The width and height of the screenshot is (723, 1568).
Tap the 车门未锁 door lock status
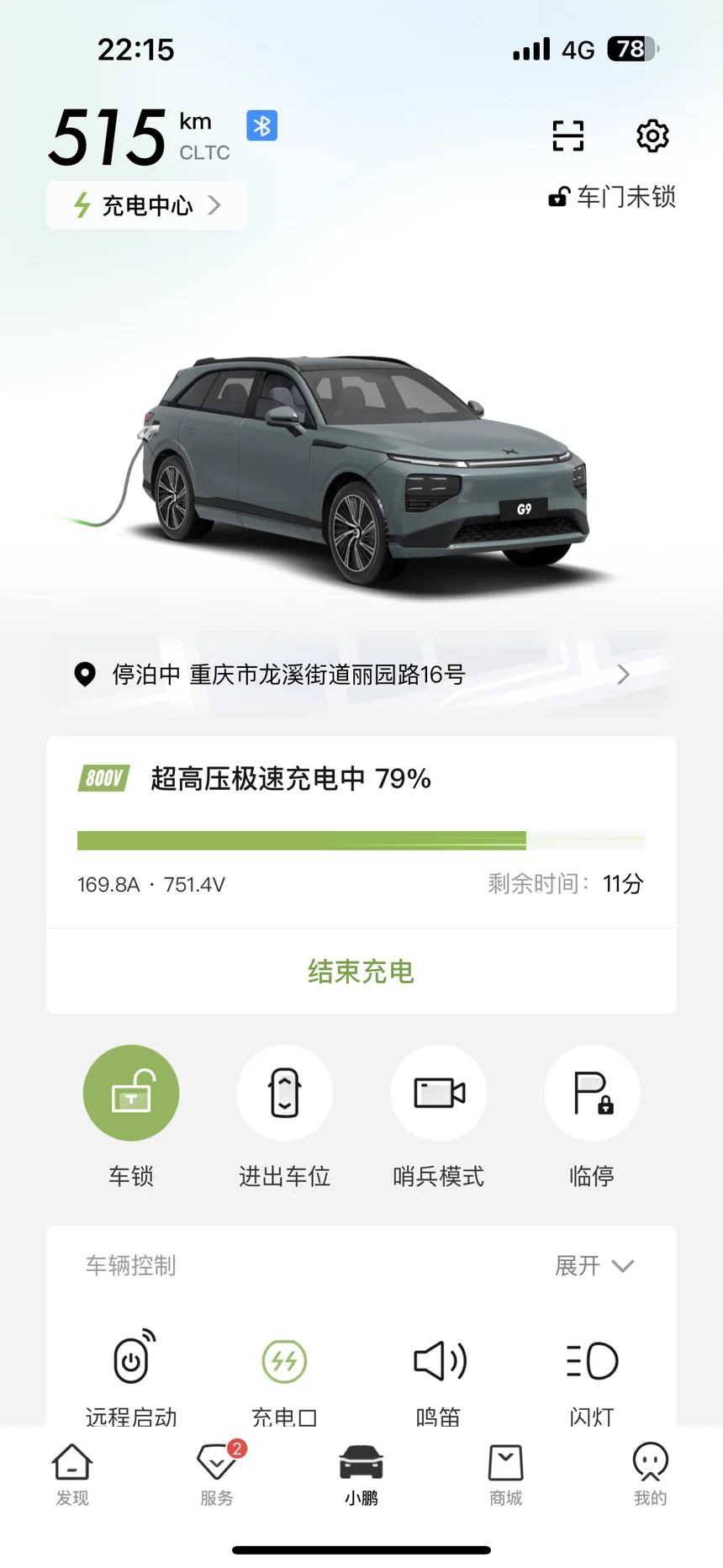pyautogui.click(x=612, y=197)
